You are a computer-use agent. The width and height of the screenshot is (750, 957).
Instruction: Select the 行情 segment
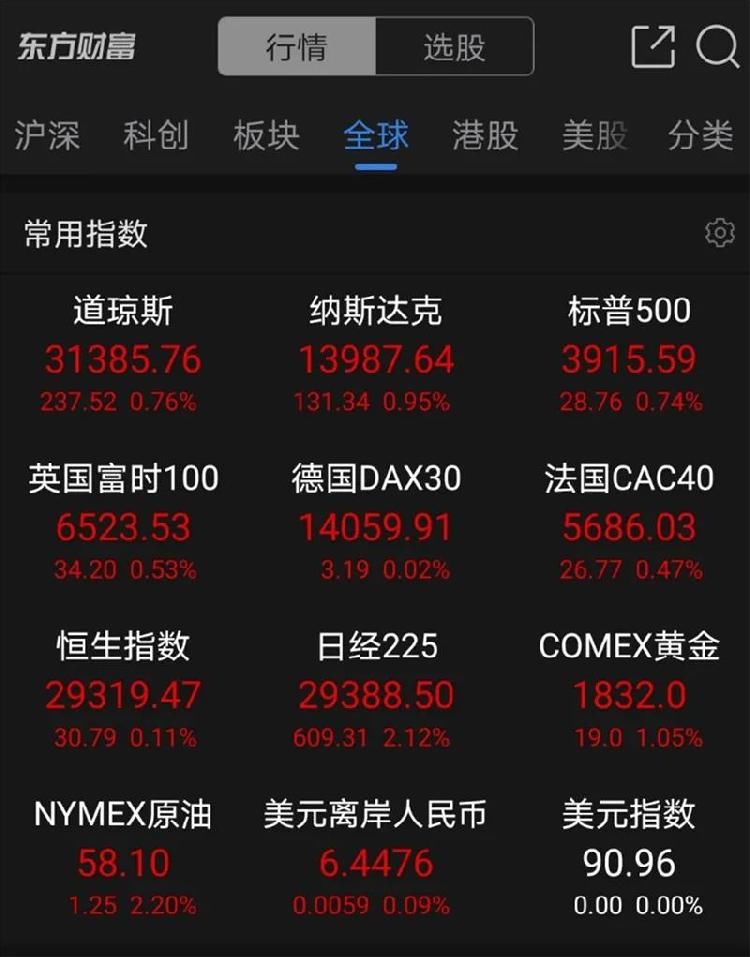(297, 46)
